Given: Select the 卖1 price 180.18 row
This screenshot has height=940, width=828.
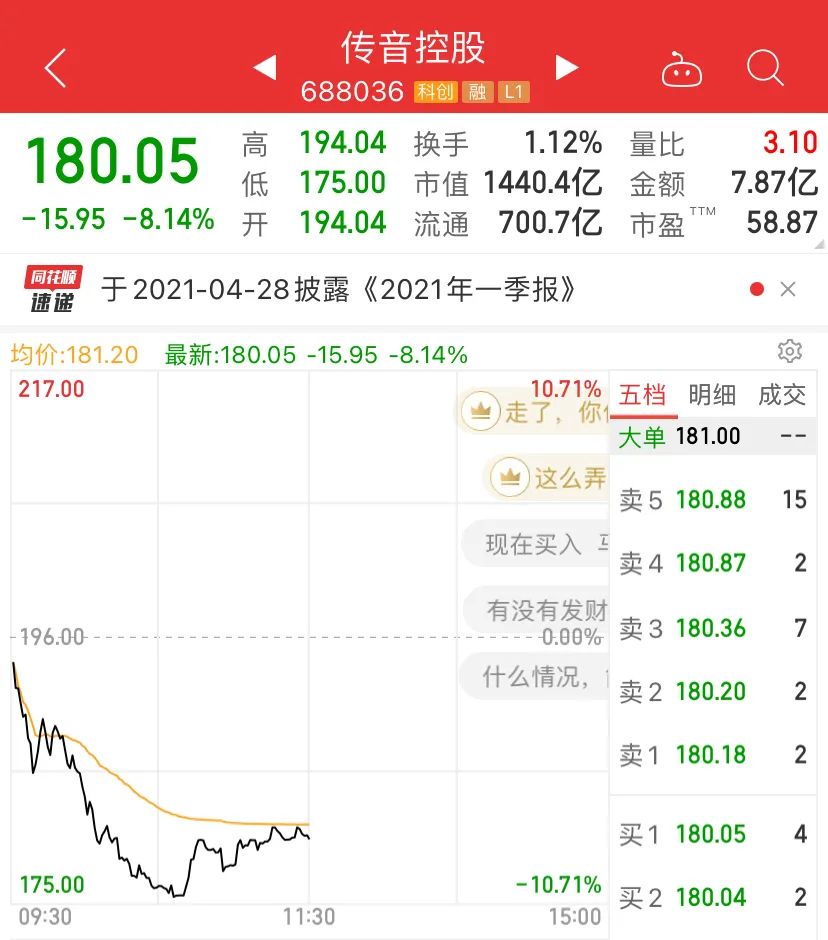Looking at the screenshot, I should pyautogui.click(x=712, y=755).
